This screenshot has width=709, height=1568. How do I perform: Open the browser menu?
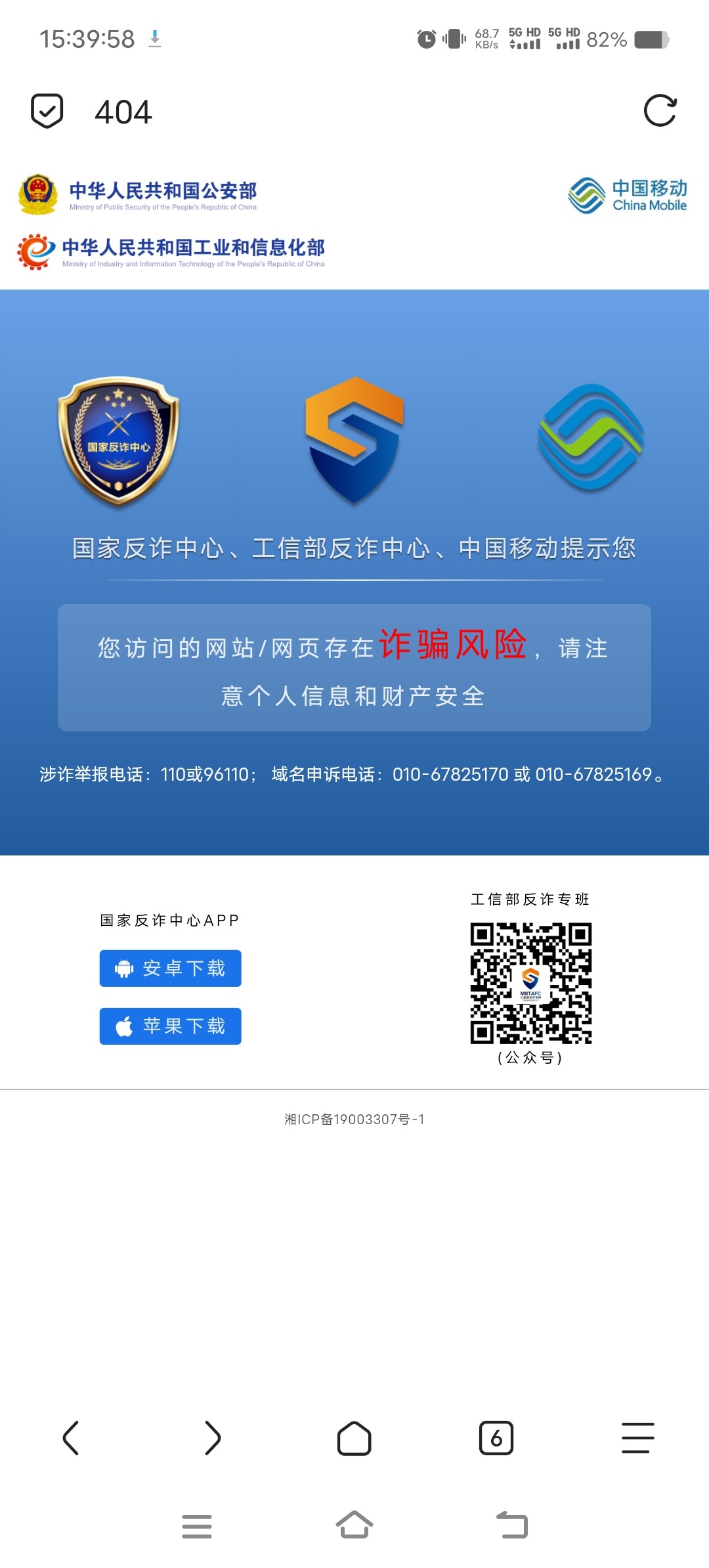[x=638, y=1438]
